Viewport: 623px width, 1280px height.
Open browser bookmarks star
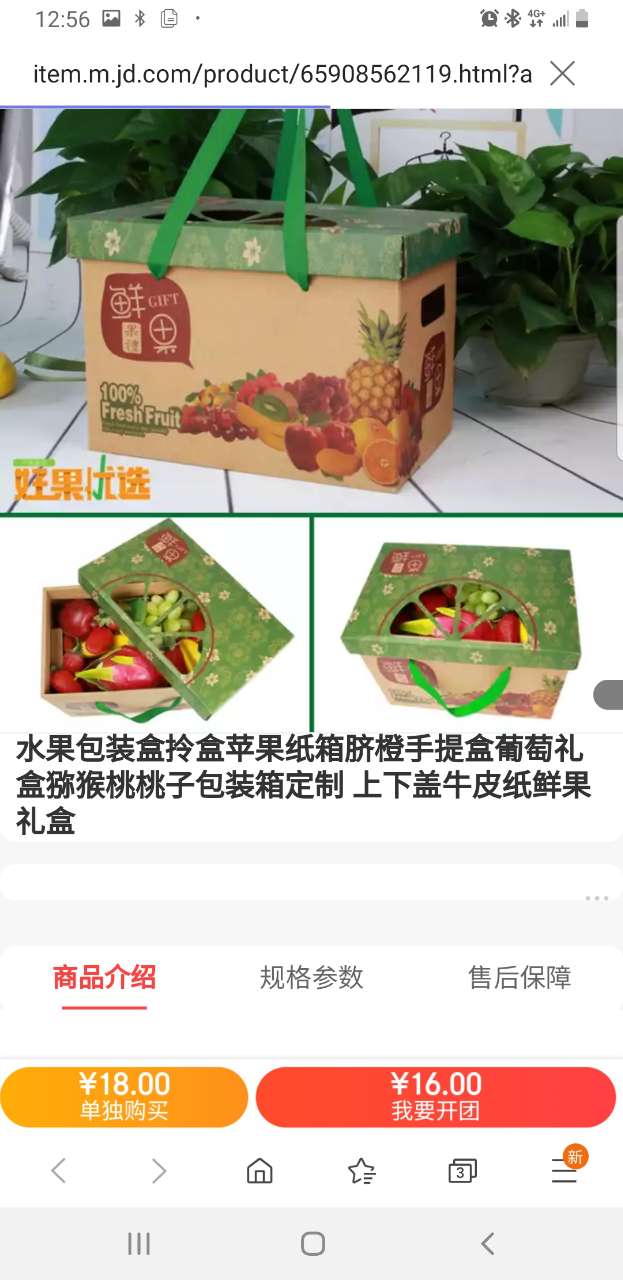point(361,1170)
